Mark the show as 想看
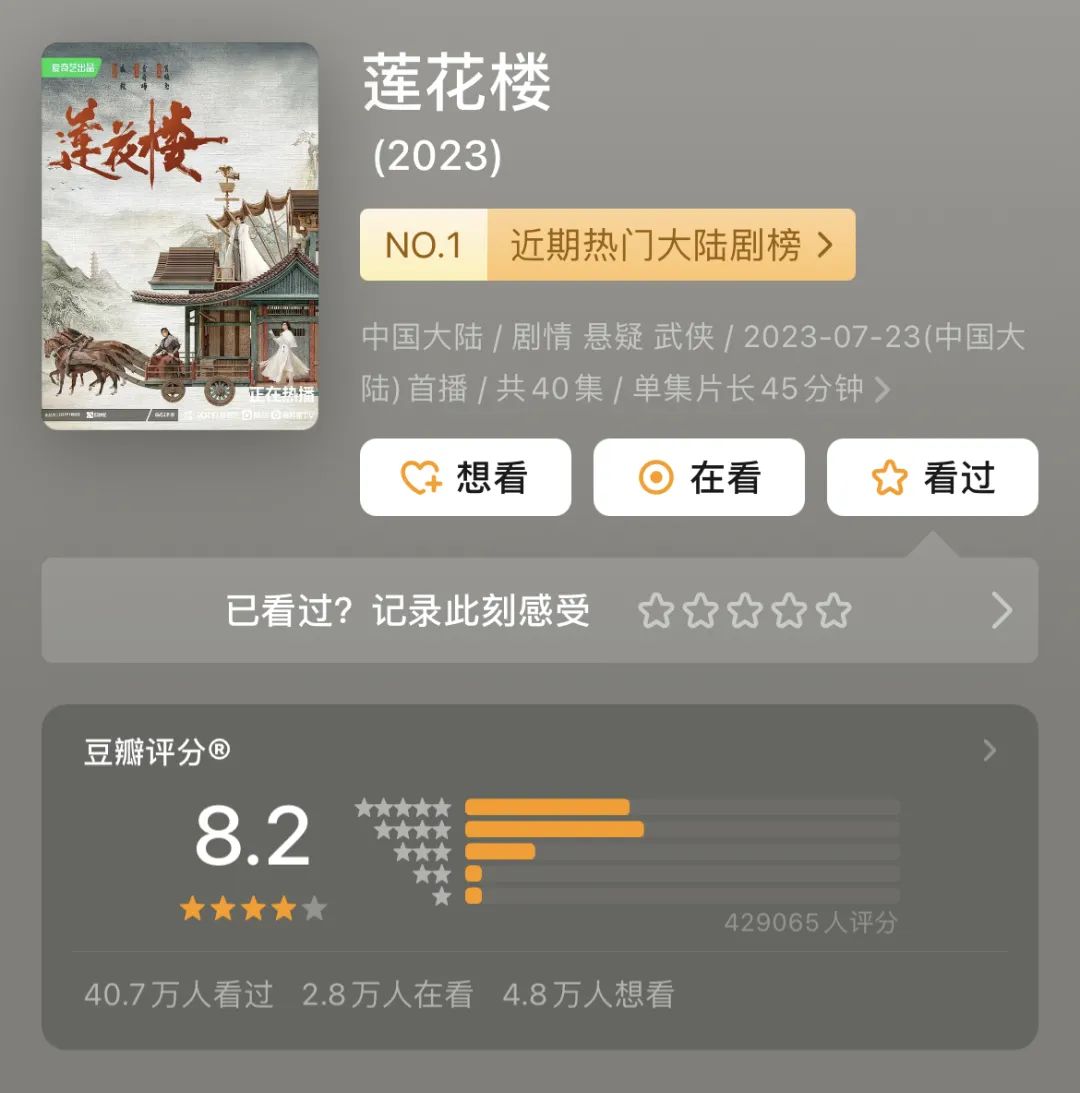Viewport: 1080px width, 1093px height. tap(465, 478)
